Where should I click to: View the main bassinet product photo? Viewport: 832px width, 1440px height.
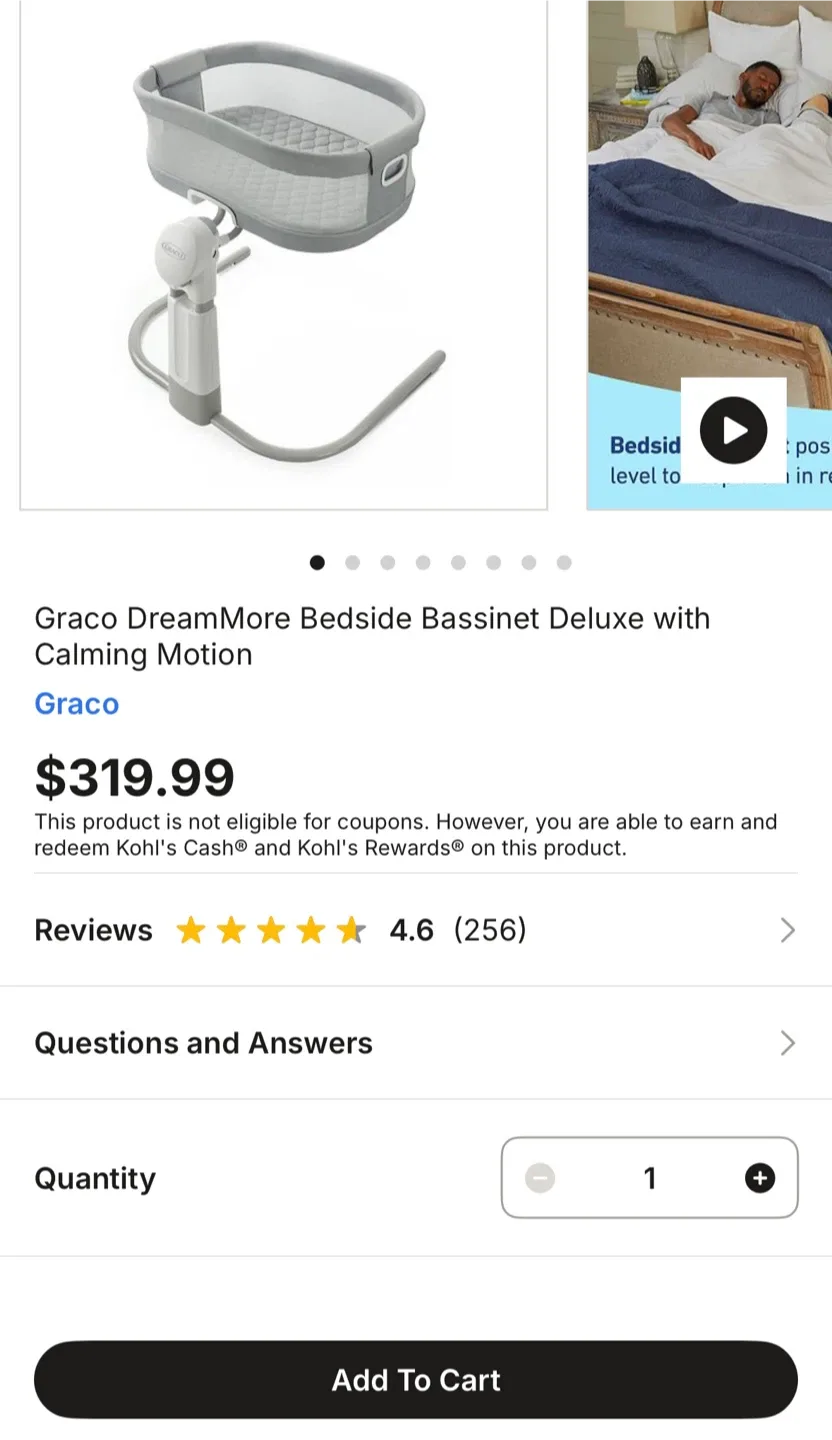pos(284,255)
